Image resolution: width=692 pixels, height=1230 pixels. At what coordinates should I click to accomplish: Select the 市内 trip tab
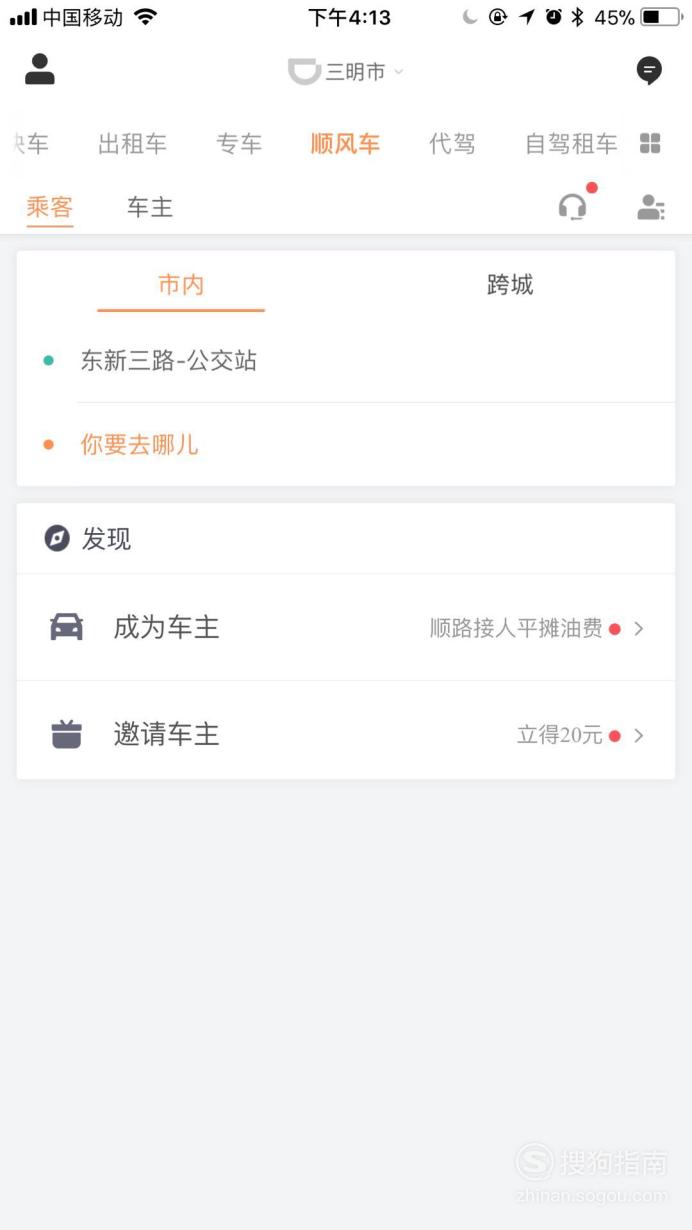[x=181, y=285]
